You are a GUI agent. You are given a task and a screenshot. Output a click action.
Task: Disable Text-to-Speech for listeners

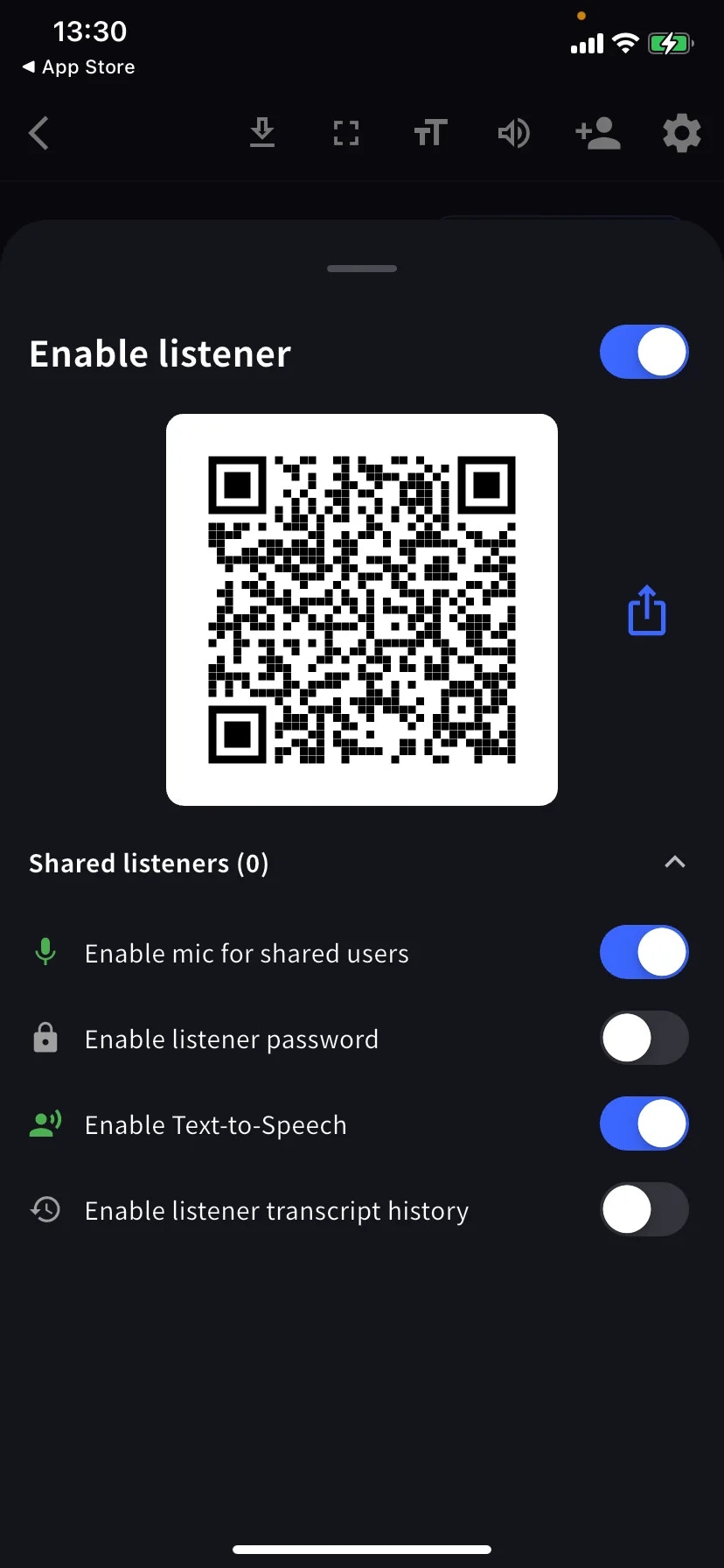pyautogui.click(x=644, y=1123)
